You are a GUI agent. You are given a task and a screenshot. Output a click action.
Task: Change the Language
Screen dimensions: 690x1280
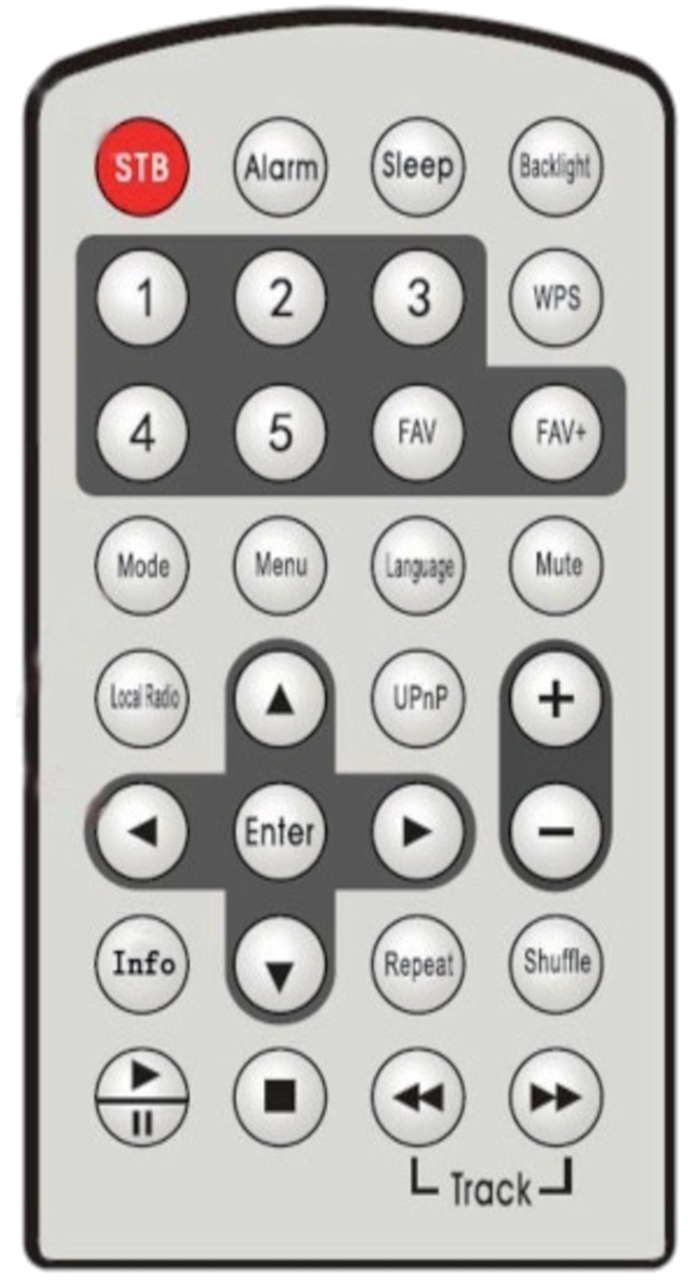(x=418, y=566)
